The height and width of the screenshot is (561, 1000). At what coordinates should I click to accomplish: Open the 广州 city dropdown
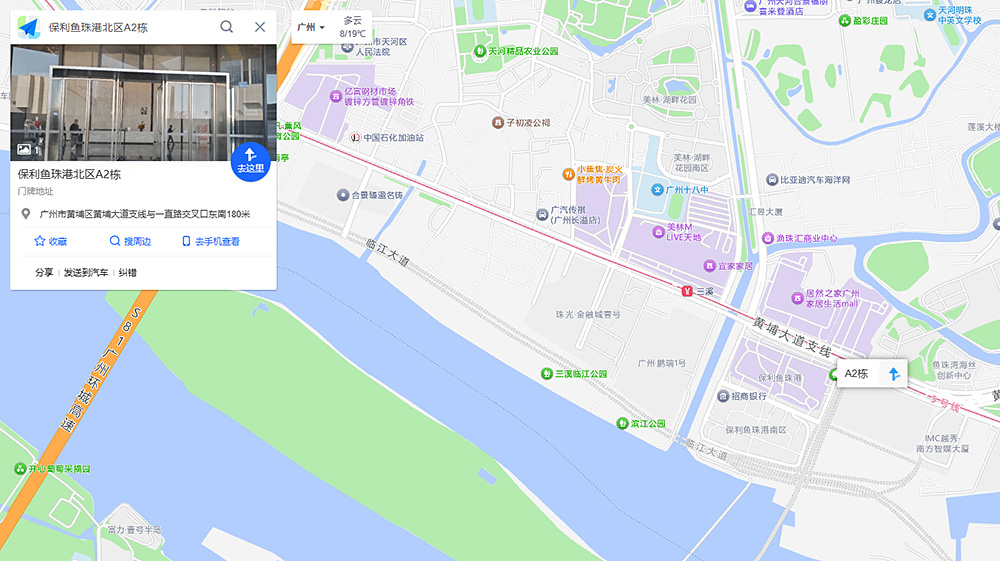point(311,27)
